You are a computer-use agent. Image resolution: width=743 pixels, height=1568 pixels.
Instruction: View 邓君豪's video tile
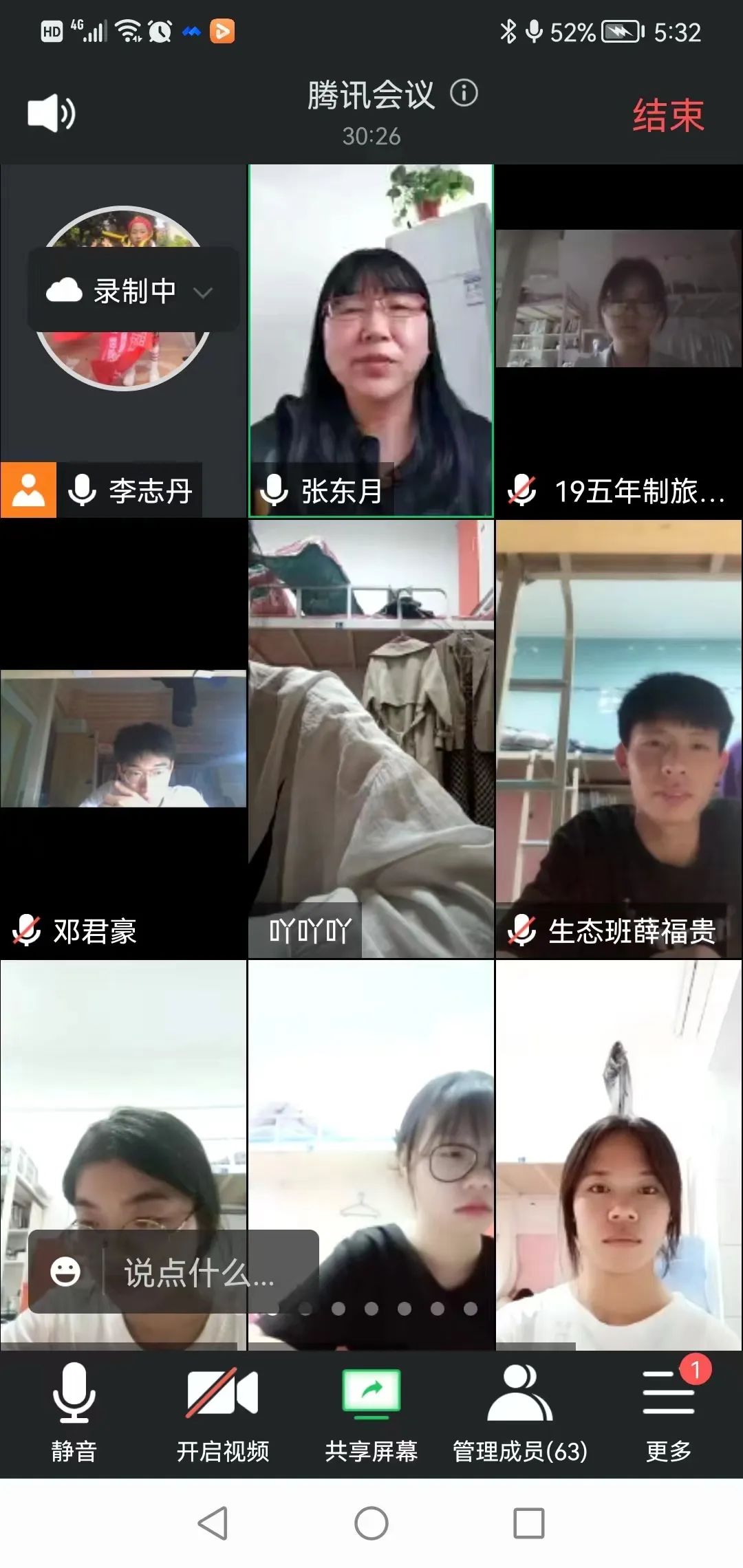(123, 739)
